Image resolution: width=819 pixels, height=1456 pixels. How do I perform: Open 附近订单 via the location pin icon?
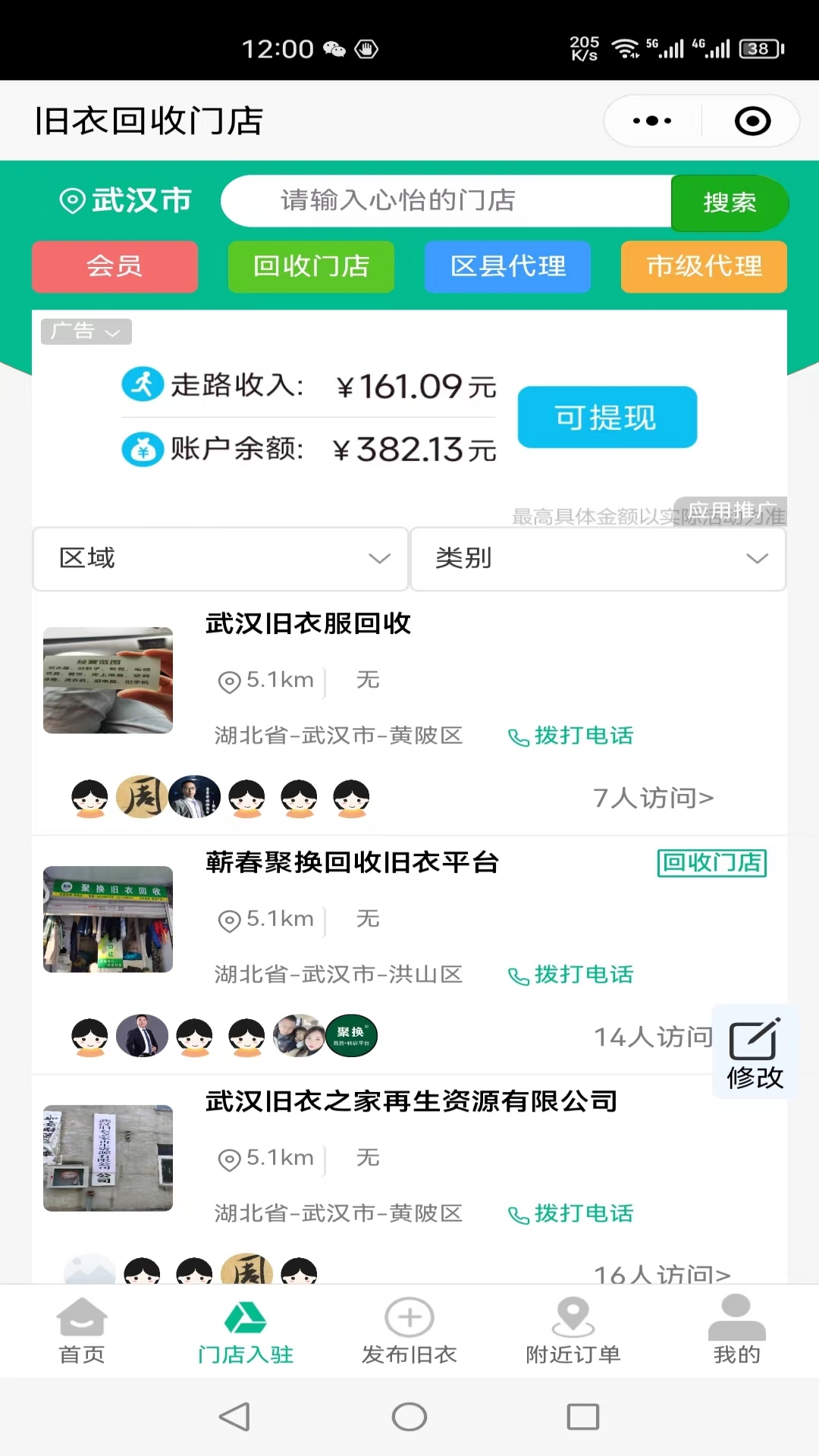tap(573, 1316)
